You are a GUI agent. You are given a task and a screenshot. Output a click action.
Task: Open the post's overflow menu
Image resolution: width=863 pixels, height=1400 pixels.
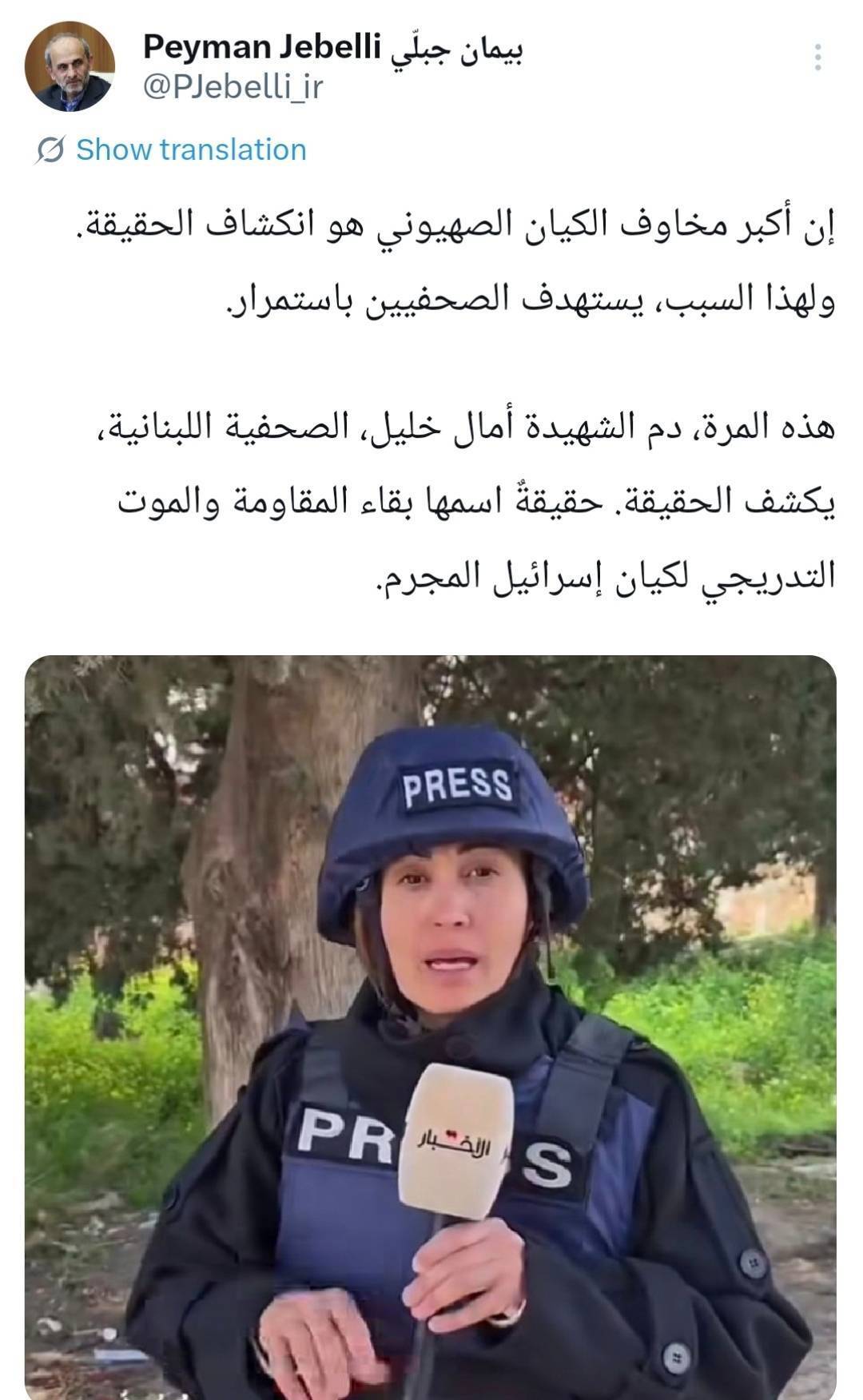tap(817, 58)
